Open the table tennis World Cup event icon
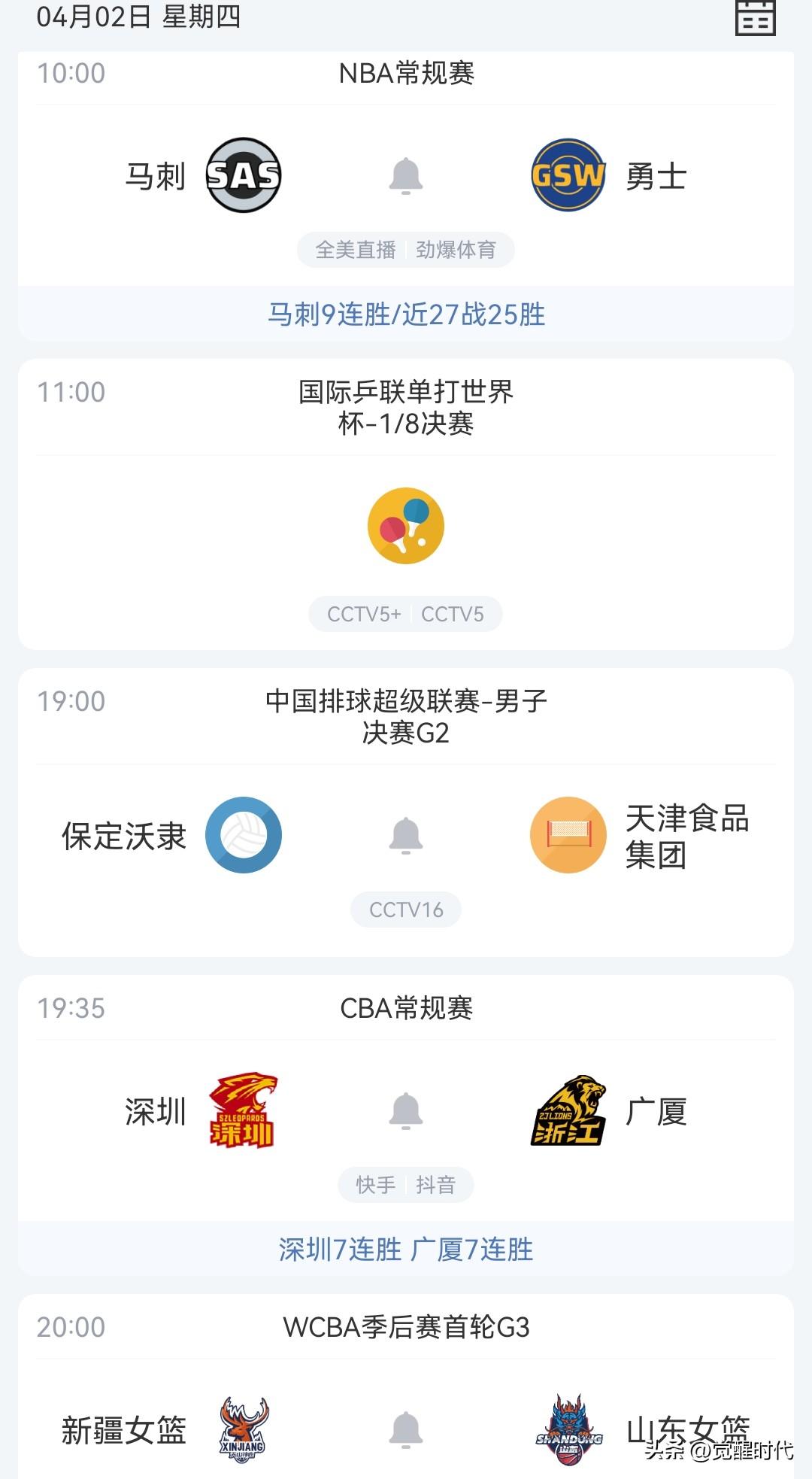 (406, 527)
